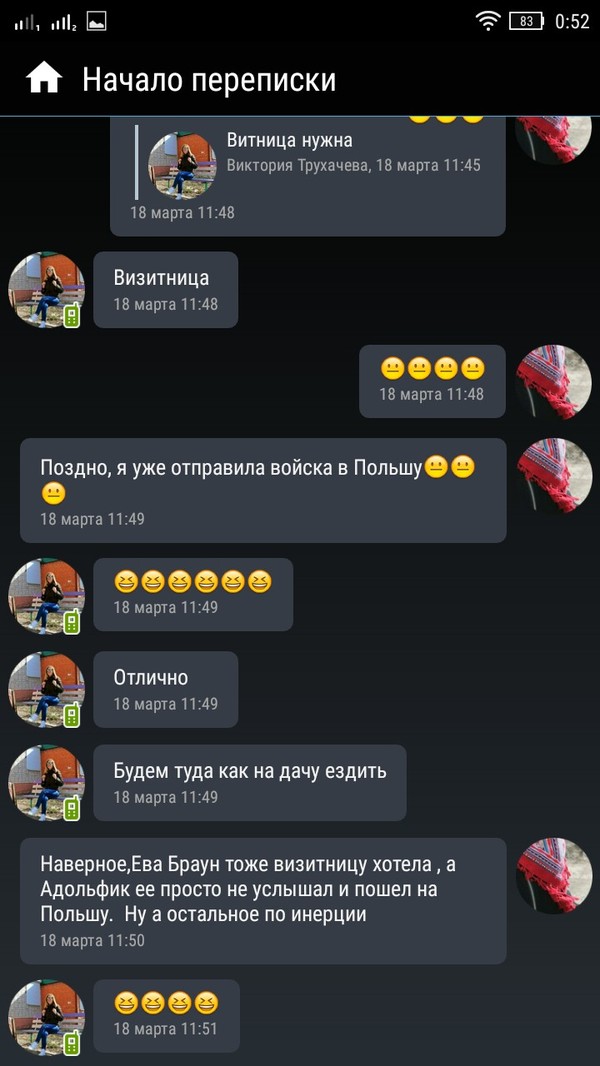The width and height of the screenshot is (600, 1066).
Task: Select the message starting 'Наверное,Ева Браун'
Action: 262,900
